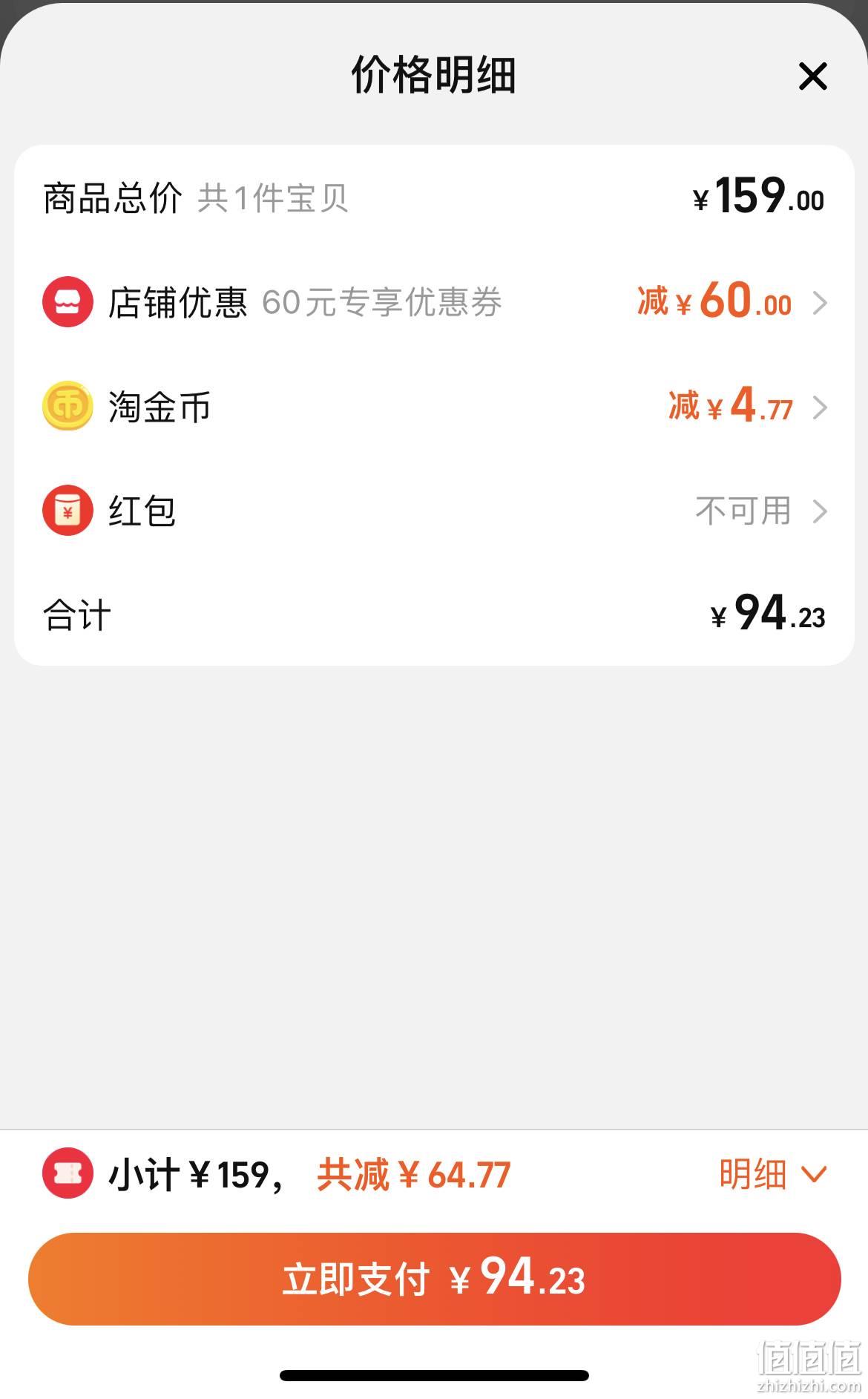Tap 立即支付 to pay ¥94.23
Viewport: 868px width, 1399px height.
pos(434,1279)
